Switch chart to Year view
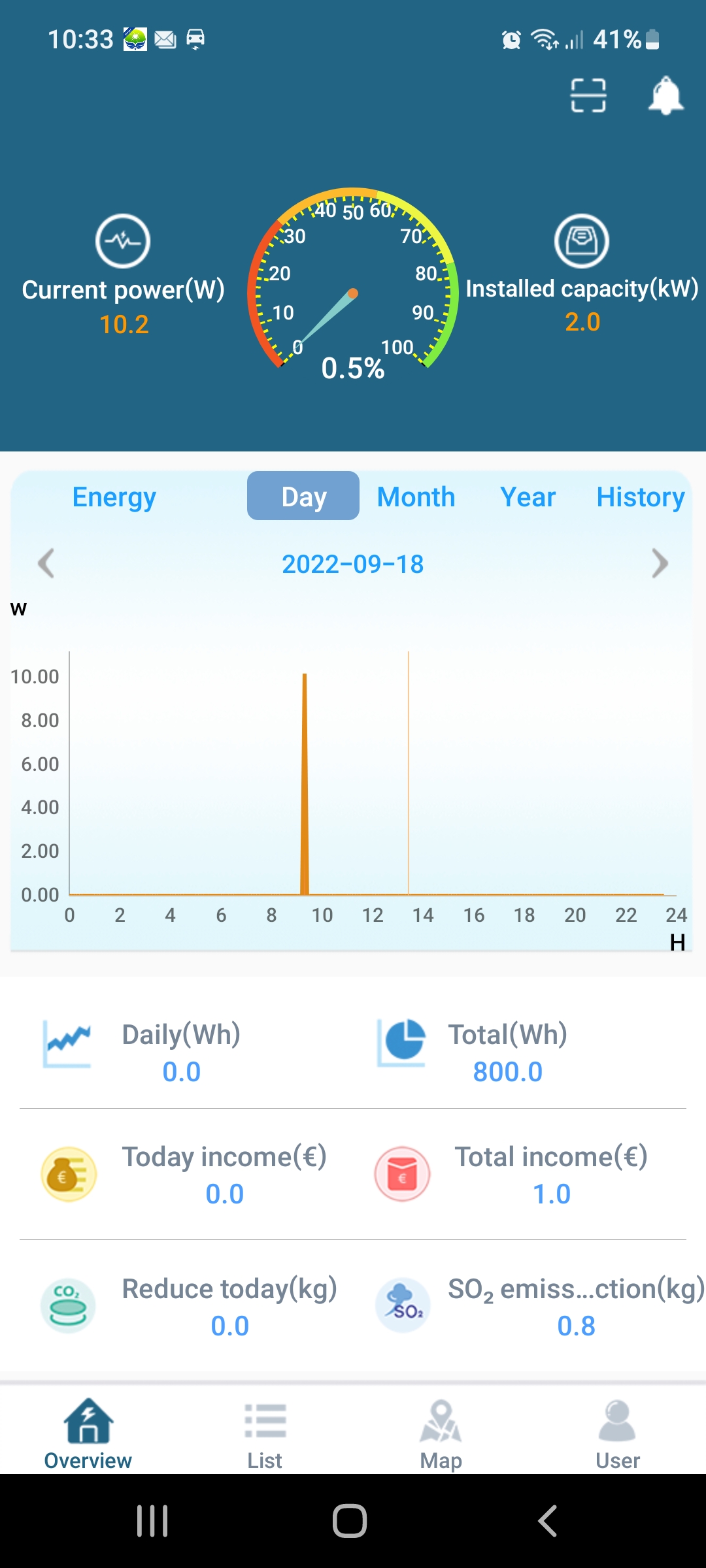The width and height of the screenshot is (706, 1568). point(528,497)
